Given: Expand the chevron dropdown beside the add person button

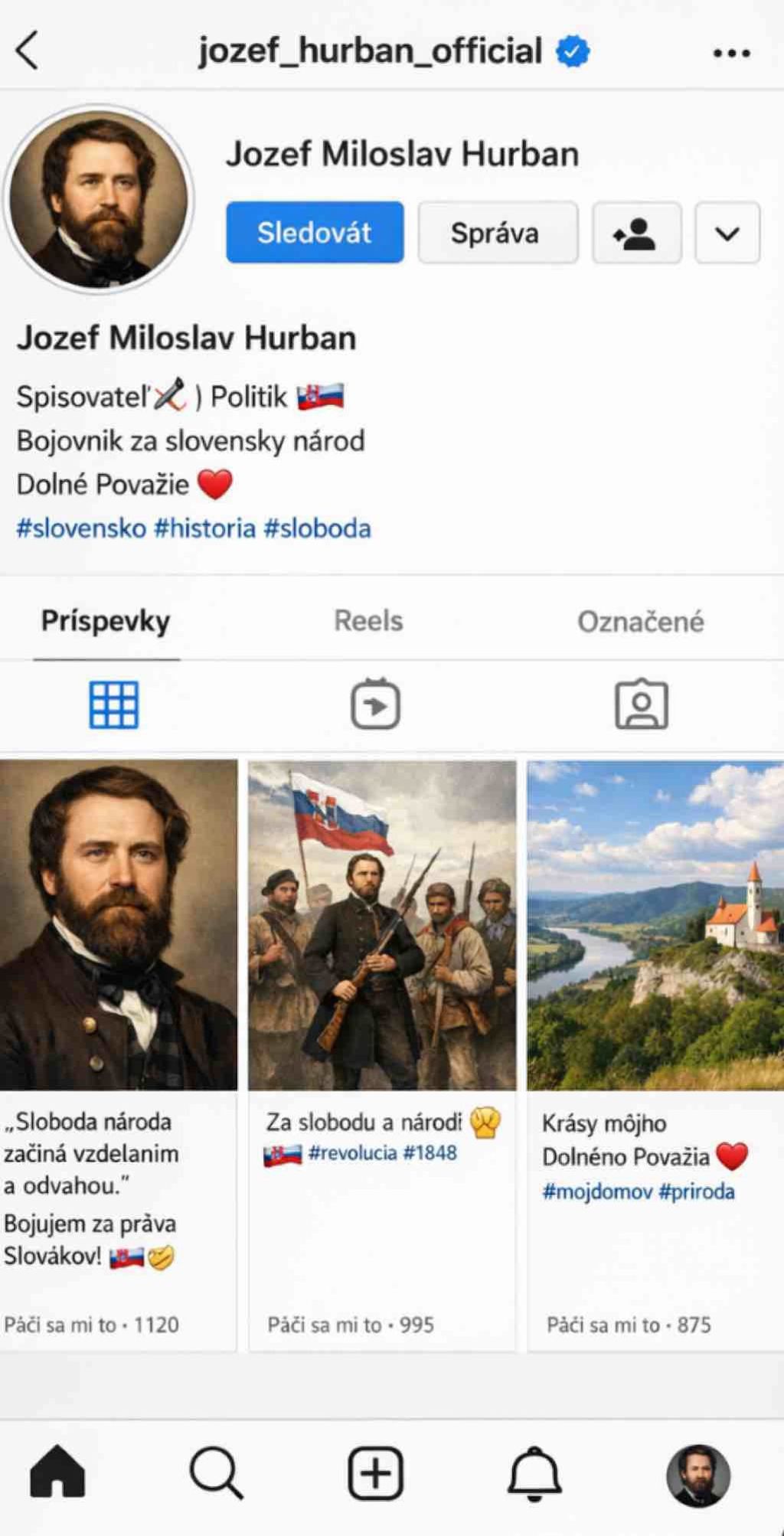Looking at the screenshot, I should (x=727, y=233).
